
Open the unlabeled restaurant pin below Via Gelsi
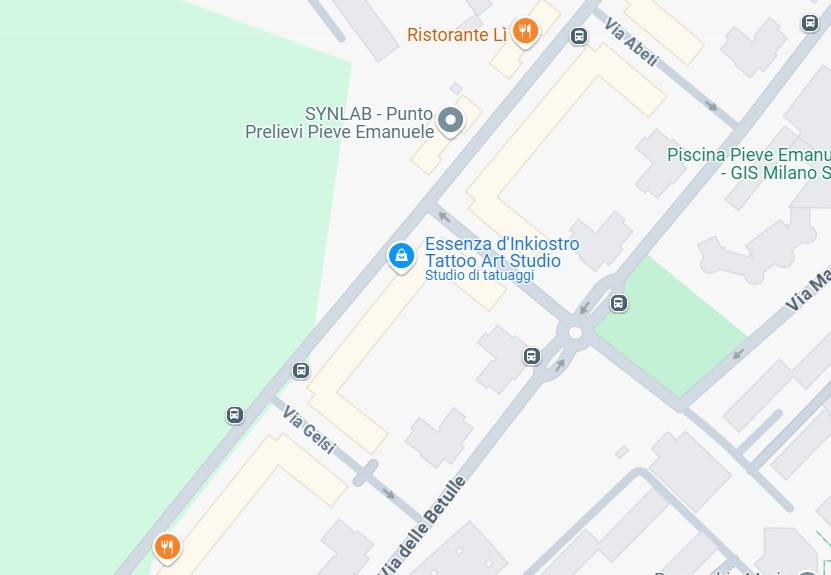click(167, 547)
